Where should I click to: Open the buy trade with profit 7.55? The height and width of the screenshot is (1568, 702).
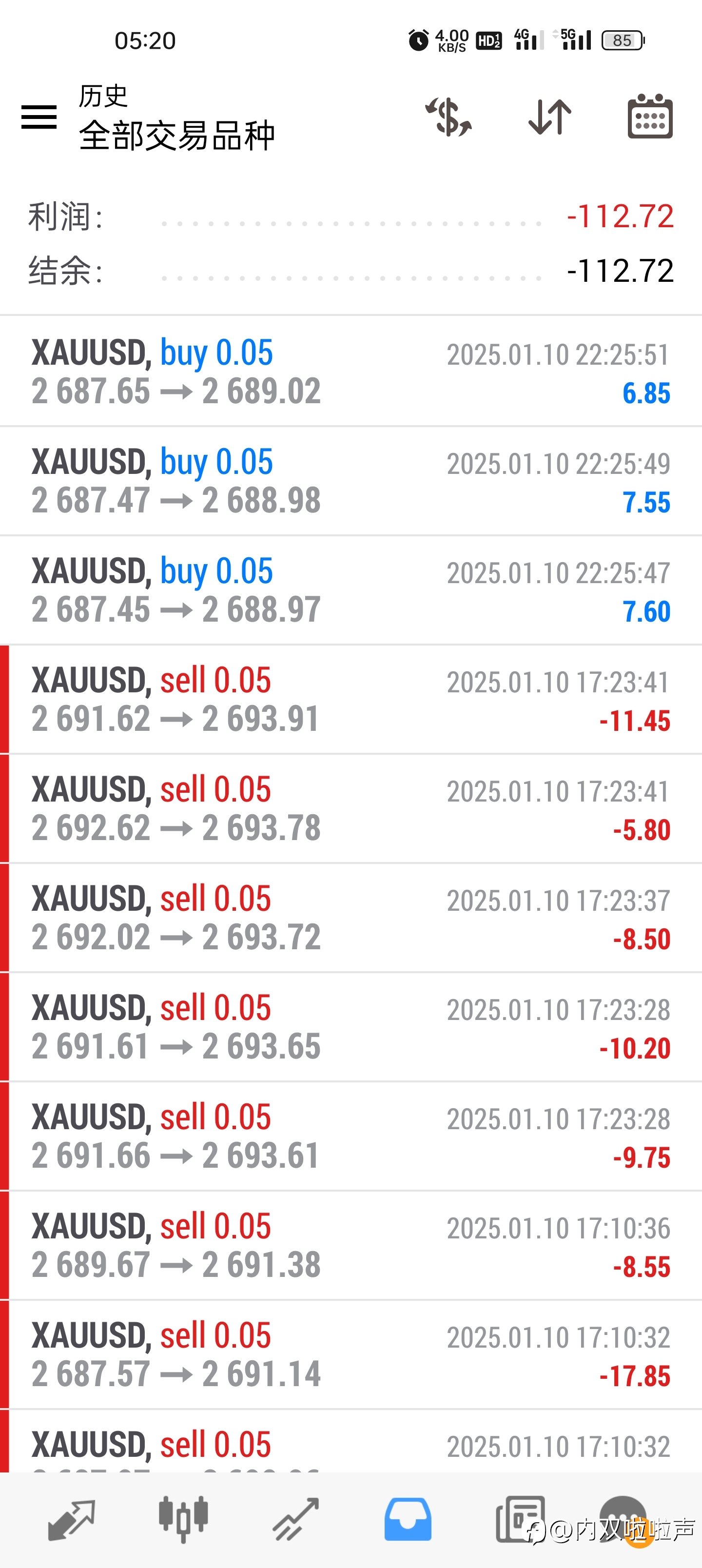(351, 481)
